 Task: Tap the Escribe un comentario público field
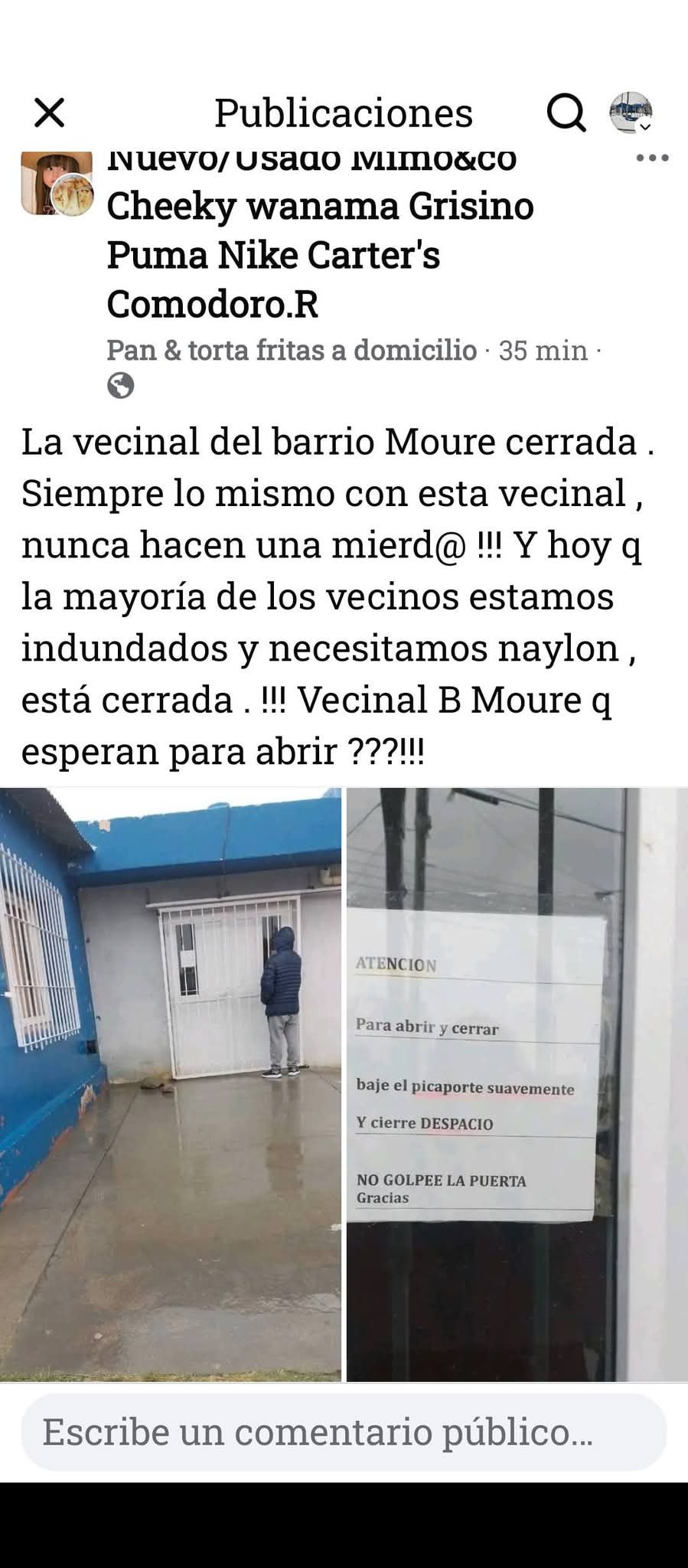344,1432
